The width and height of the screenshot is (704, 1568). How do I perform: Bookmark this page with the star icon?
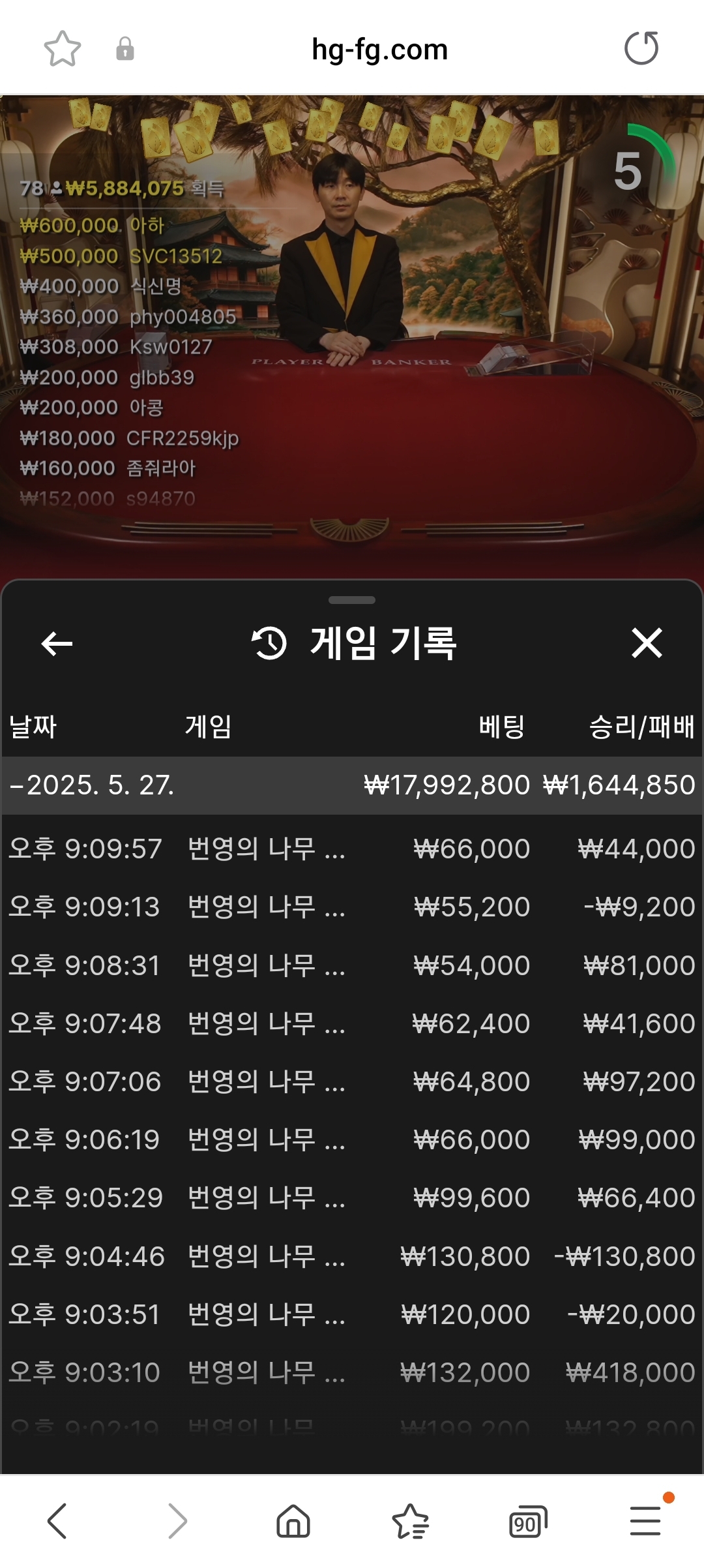click(x=63, y=49)
